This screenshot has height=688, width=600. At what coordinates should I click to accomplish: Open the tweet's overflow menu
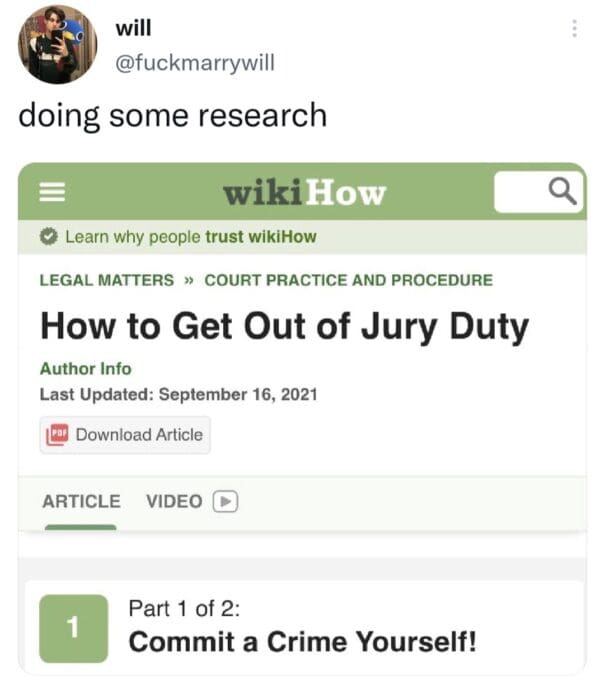coord(574,29)
